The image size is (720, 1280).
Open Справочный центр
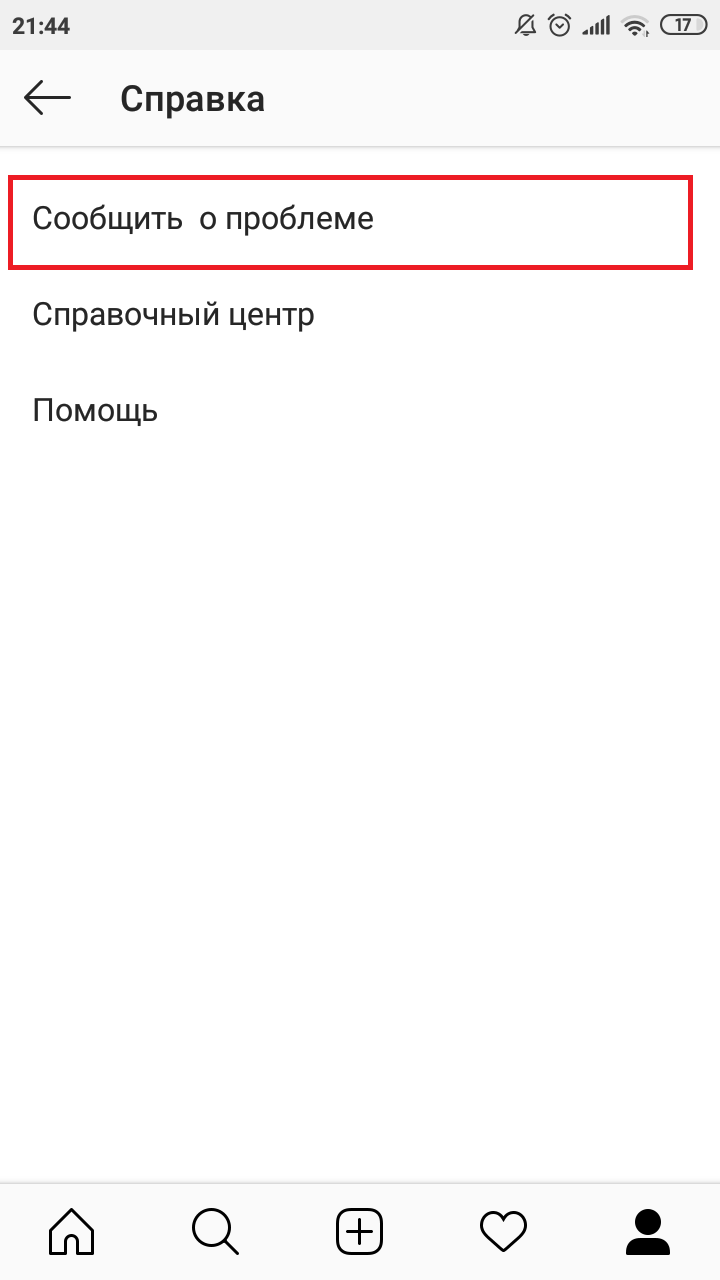click(360, 315)
